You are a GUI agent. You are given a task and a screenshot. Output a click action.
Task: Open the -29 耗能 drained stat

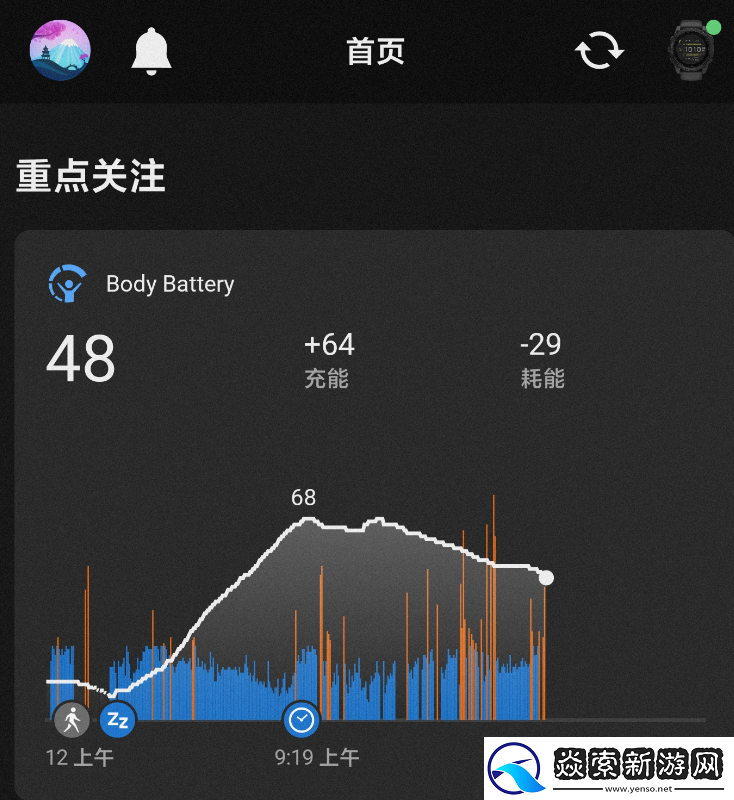[540, 362]
